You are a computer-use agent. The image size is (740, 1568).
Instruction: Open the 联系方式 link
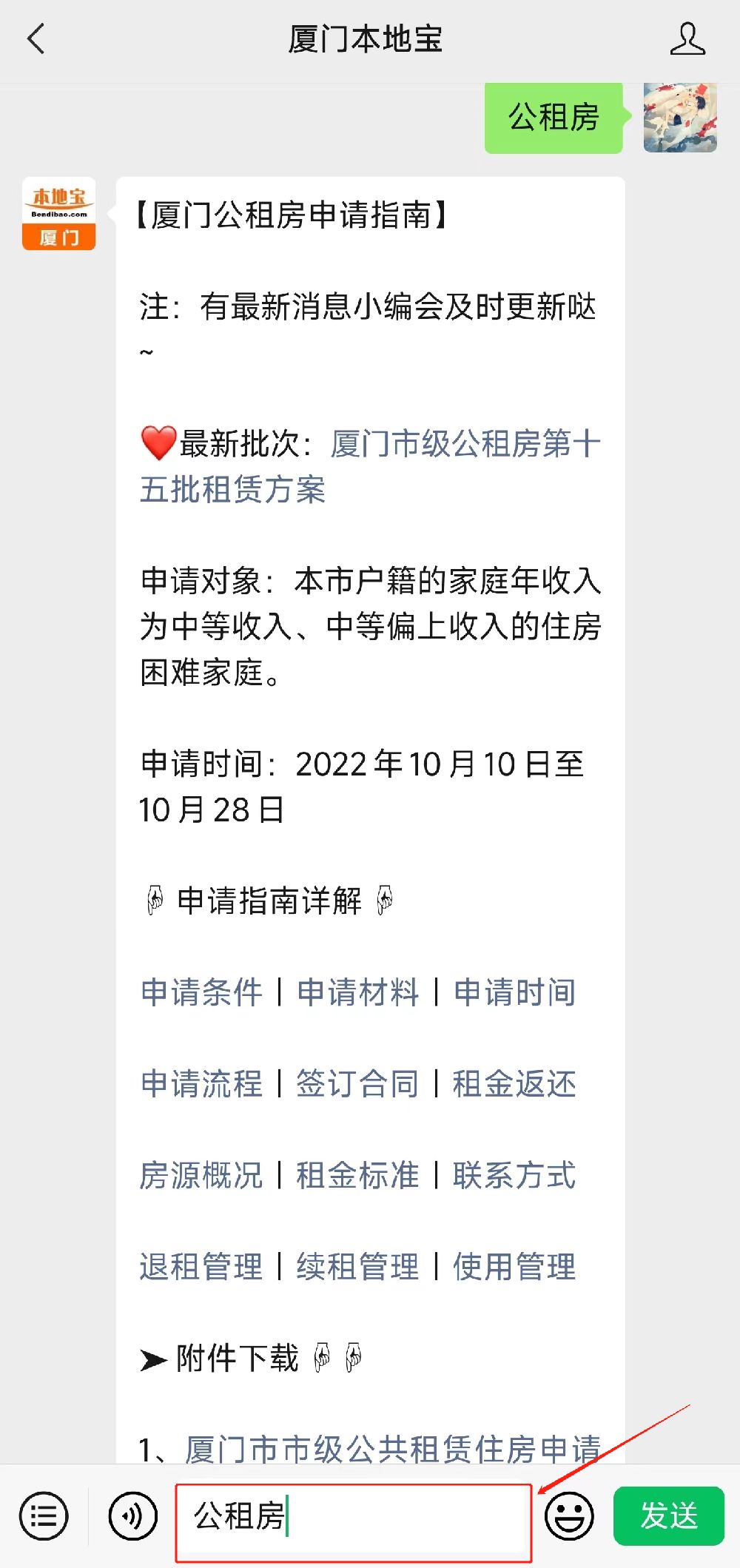(514, 1175)
